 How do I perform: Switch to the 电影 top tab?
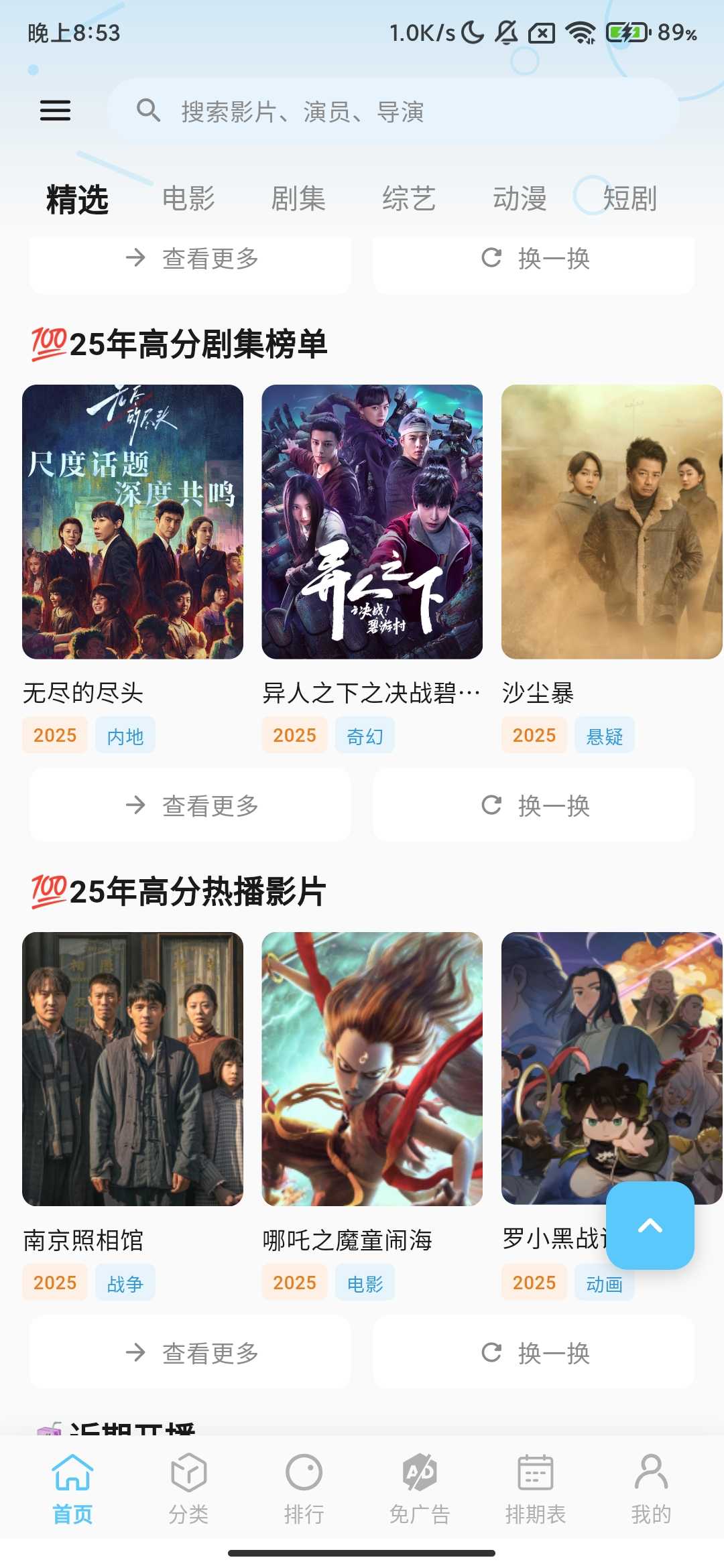click(x=188, y=199)
